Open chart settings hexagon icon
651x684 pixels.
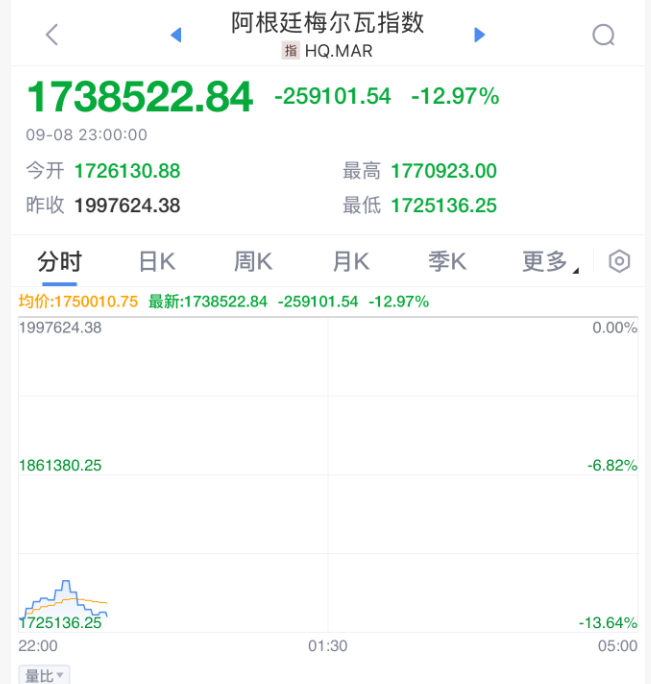click(x=620, y=262)
